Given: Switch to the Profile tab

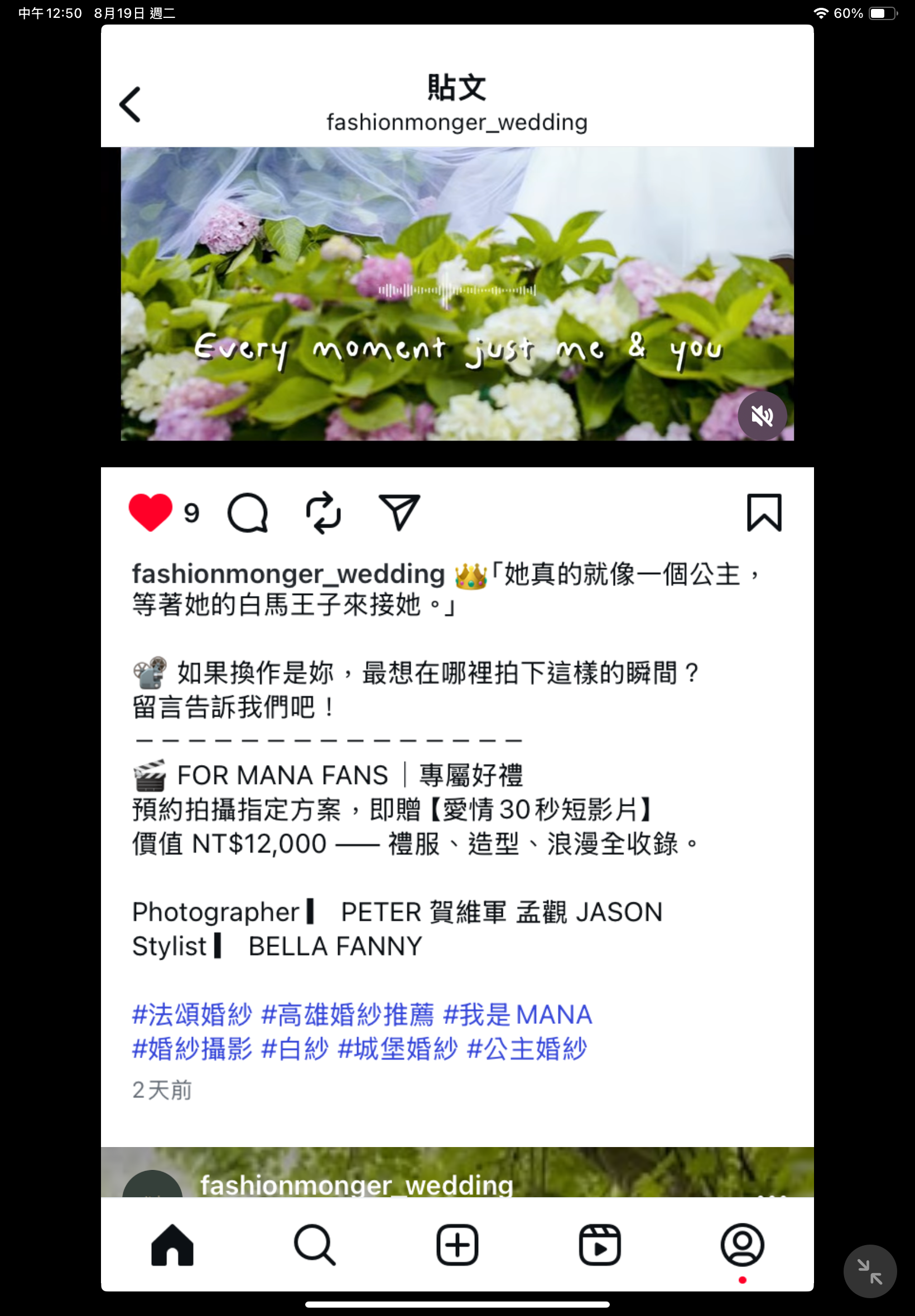Looking at the screenshot, I should click(742, 1245).
